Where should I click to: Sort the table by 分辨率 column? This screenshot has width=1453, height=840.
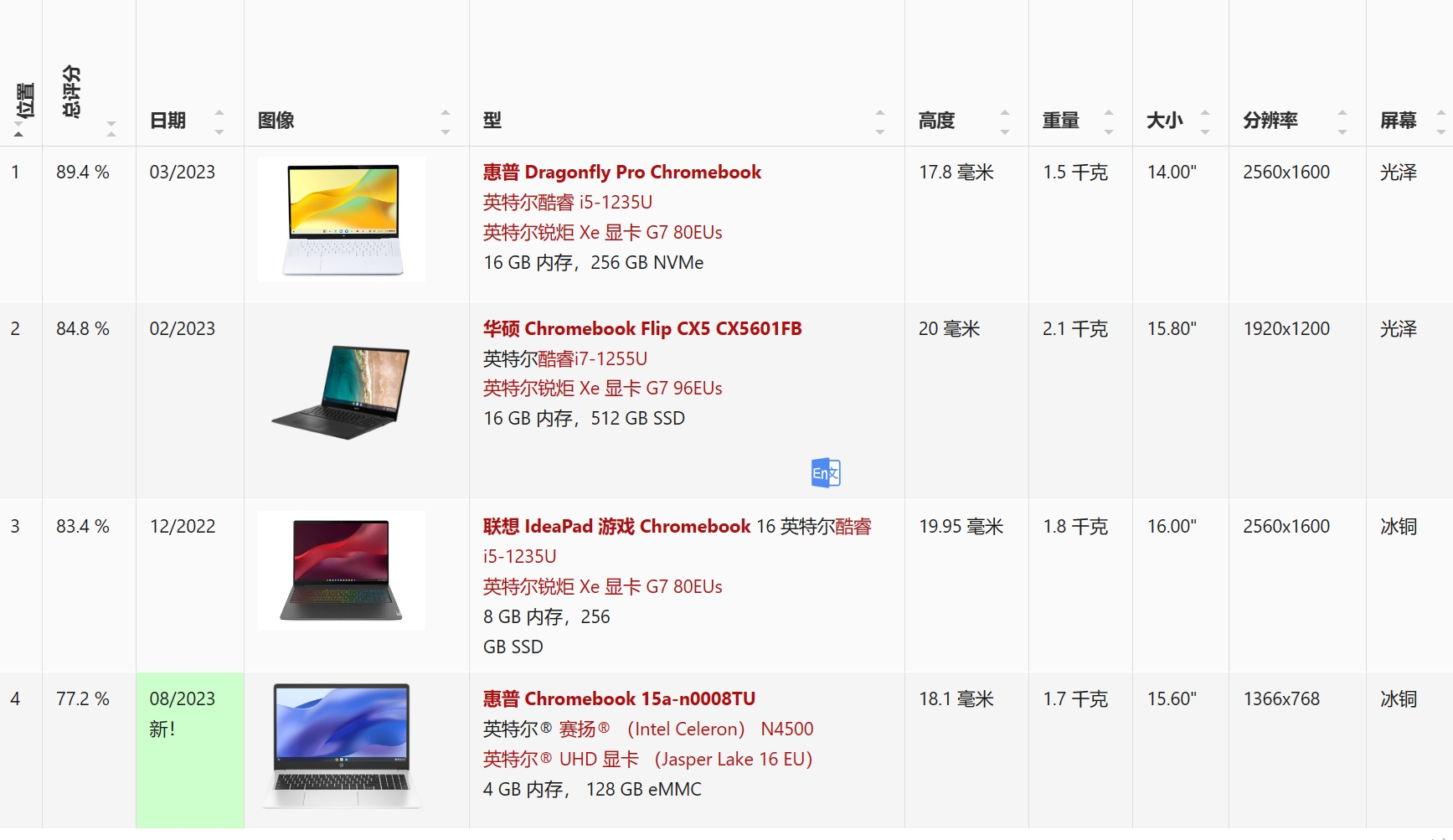coord(1270,121)
